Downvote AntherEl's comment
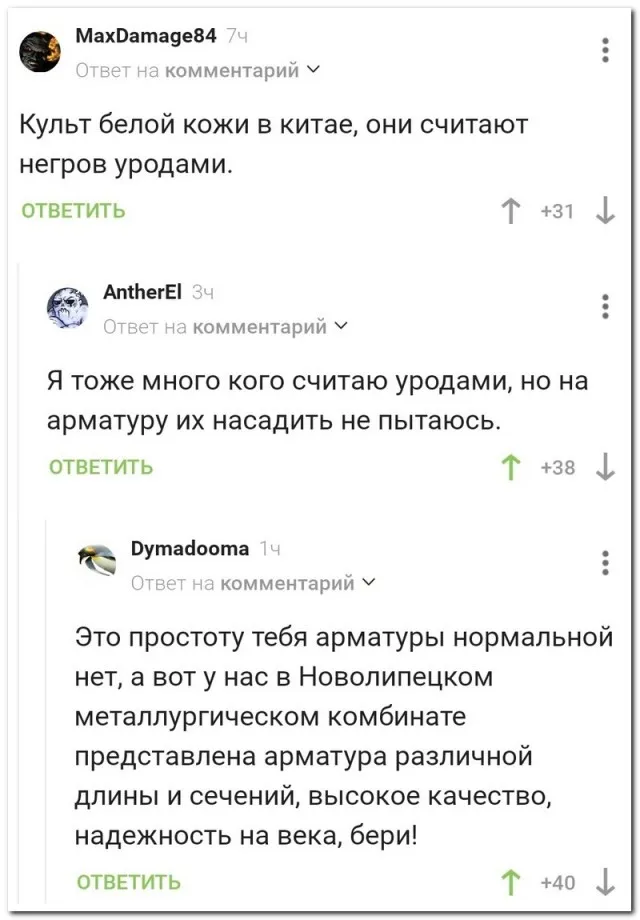The image size is (640, 920). pos(604,466)
